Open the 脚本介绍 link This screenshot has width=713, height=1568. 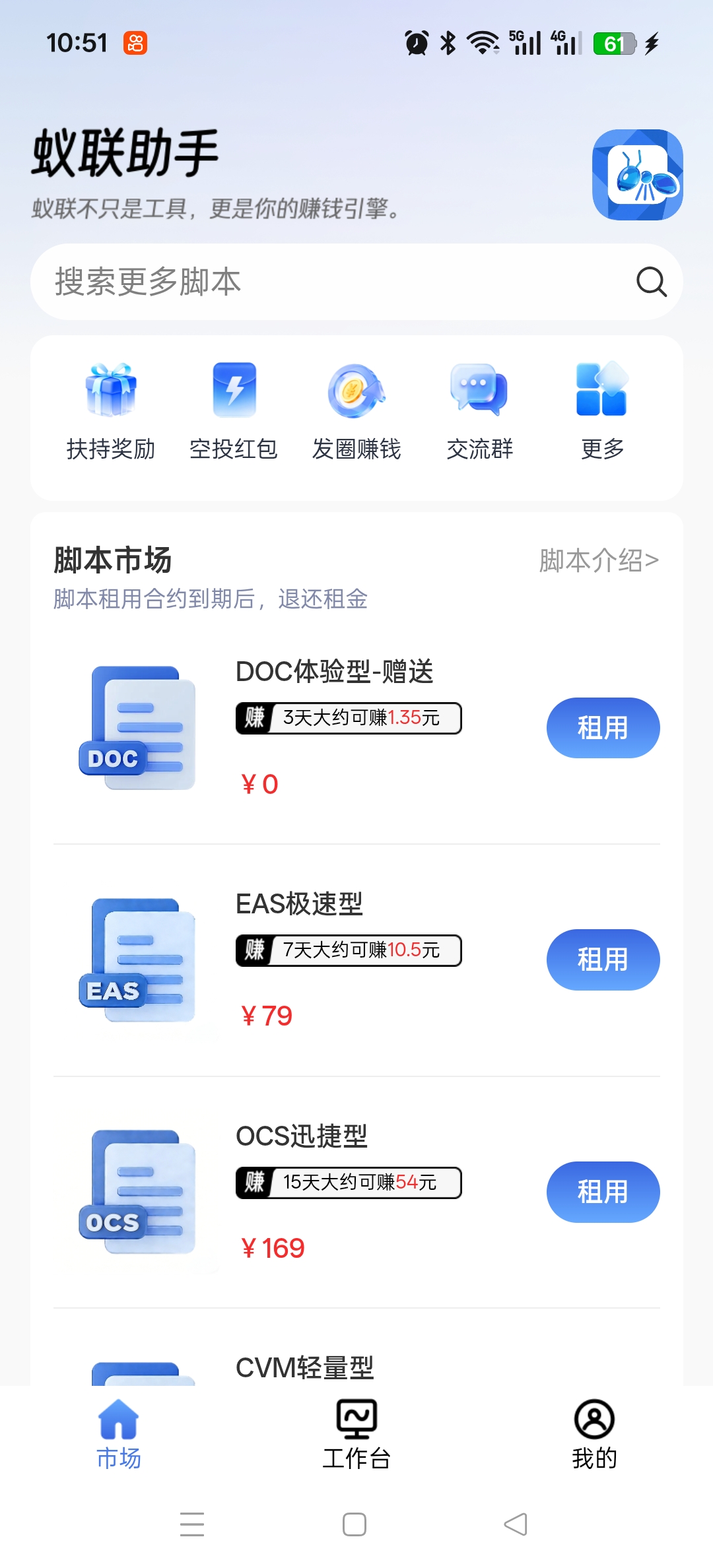click(x=599, y=560)
